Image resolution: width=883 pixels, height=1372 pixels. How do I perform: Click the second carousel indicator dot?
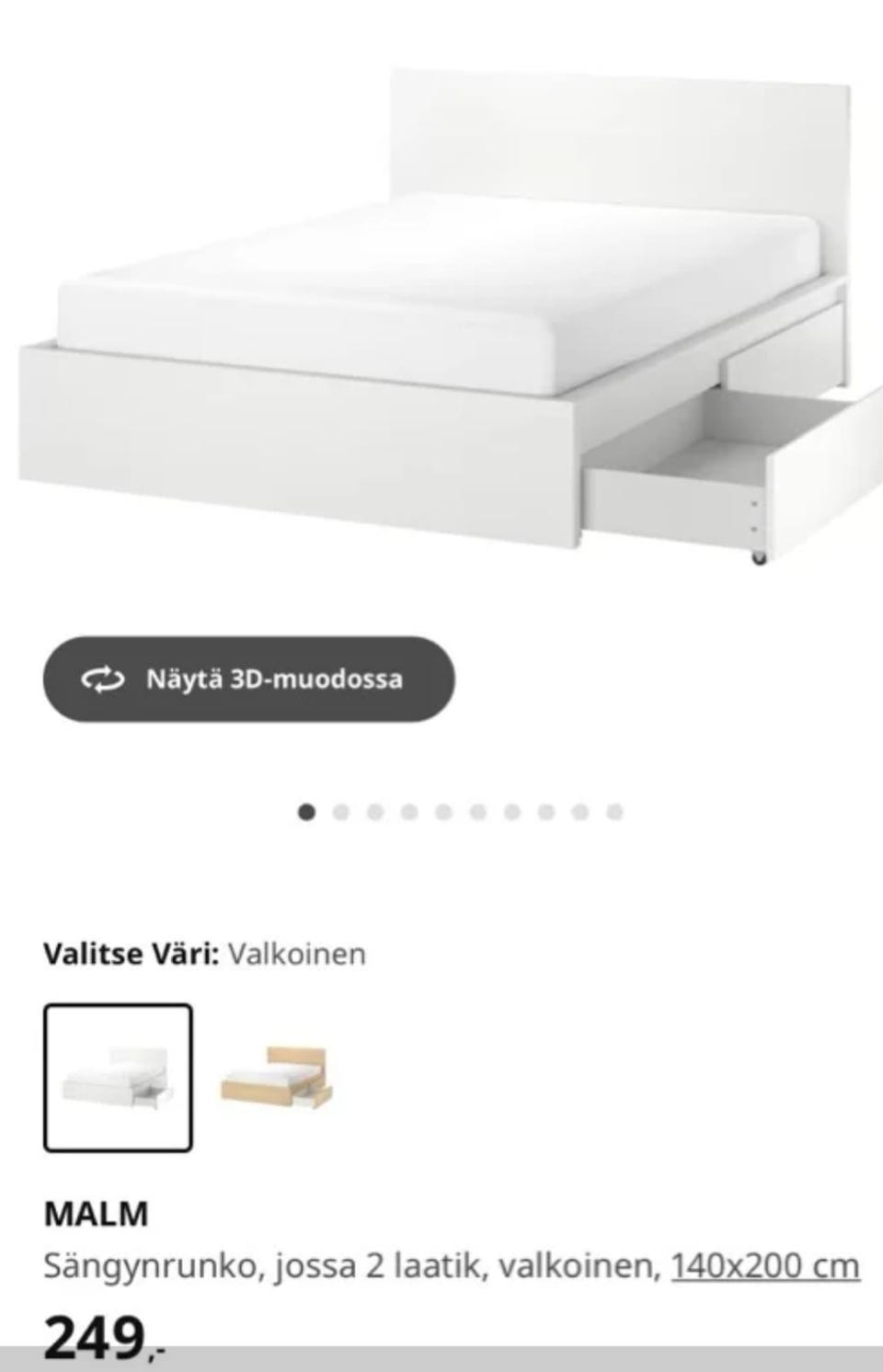pyautogui.click(x=338, y=811)
